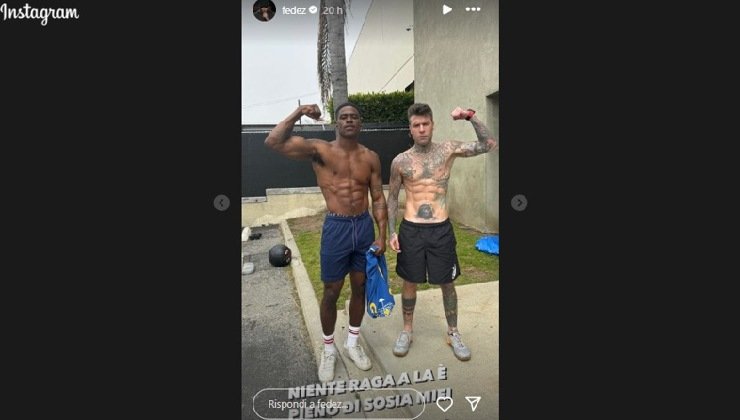Viewport: 740px width, 420px height.
Task: Open the Instagram home logo
Action: click(40, 14)
